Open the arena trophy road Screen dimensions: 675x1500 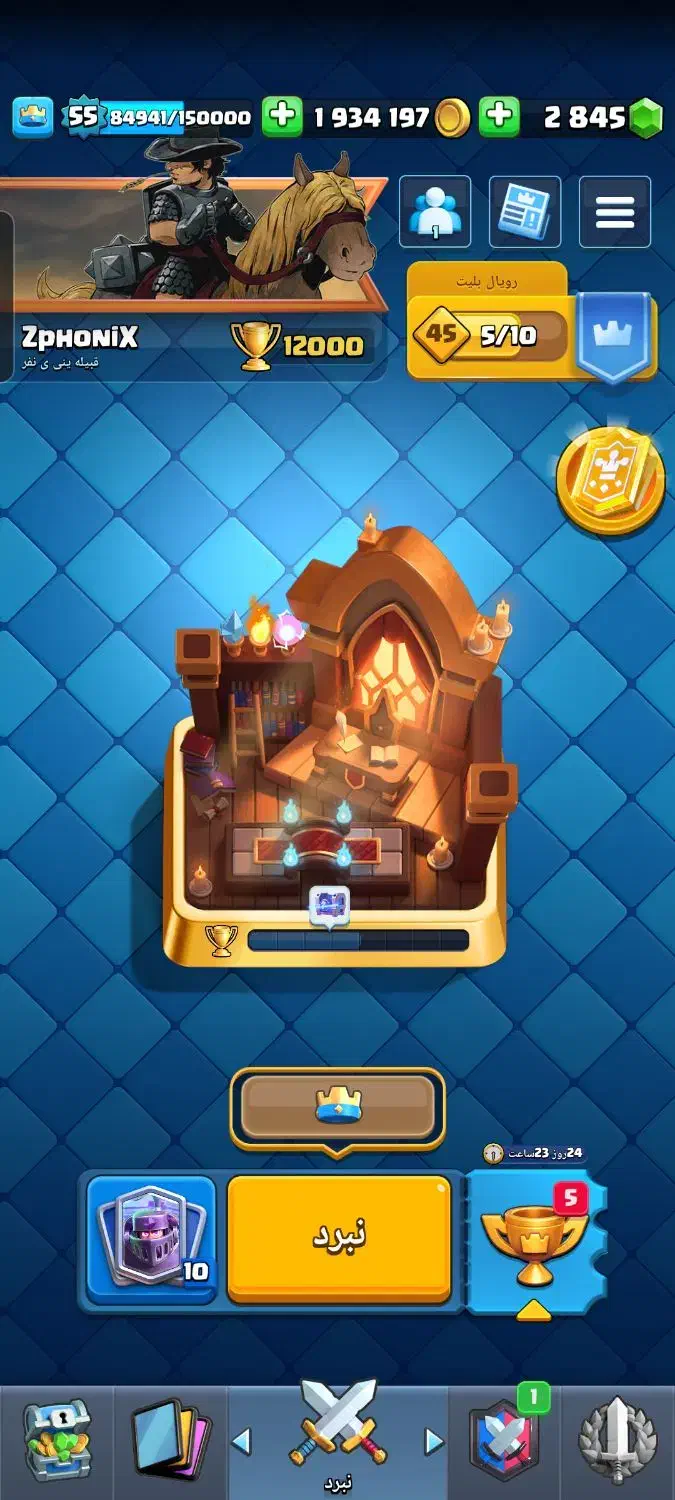(x=335, y=760)
